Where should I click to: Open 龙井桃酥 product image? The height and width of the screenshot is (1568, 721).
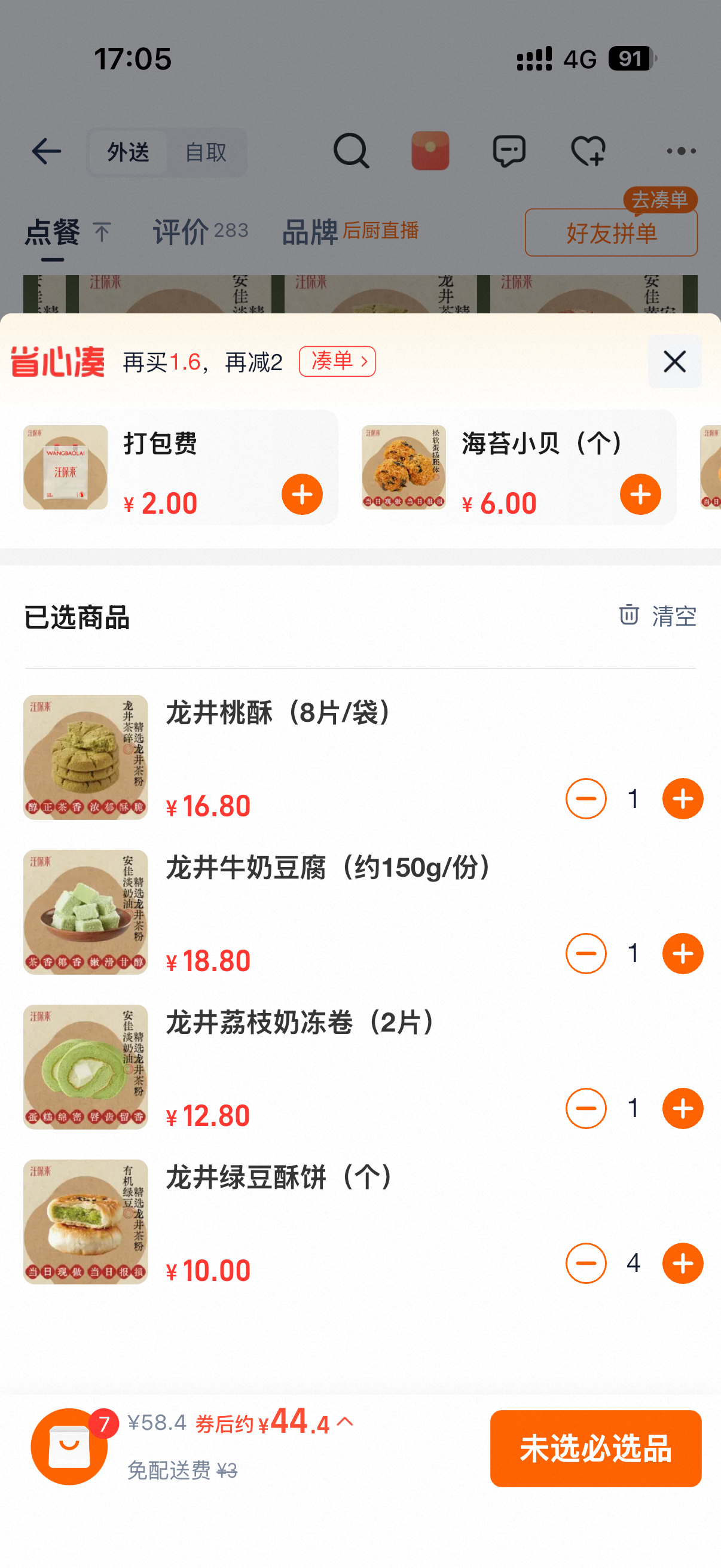pos(85,757)
